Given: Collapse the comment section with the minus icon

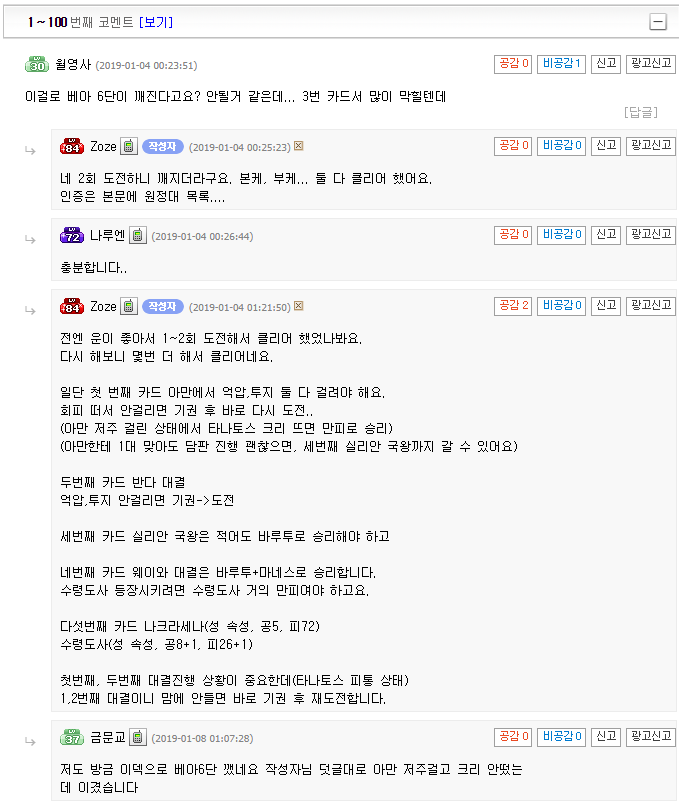Looking at the screenshot, I should [658, 21].
